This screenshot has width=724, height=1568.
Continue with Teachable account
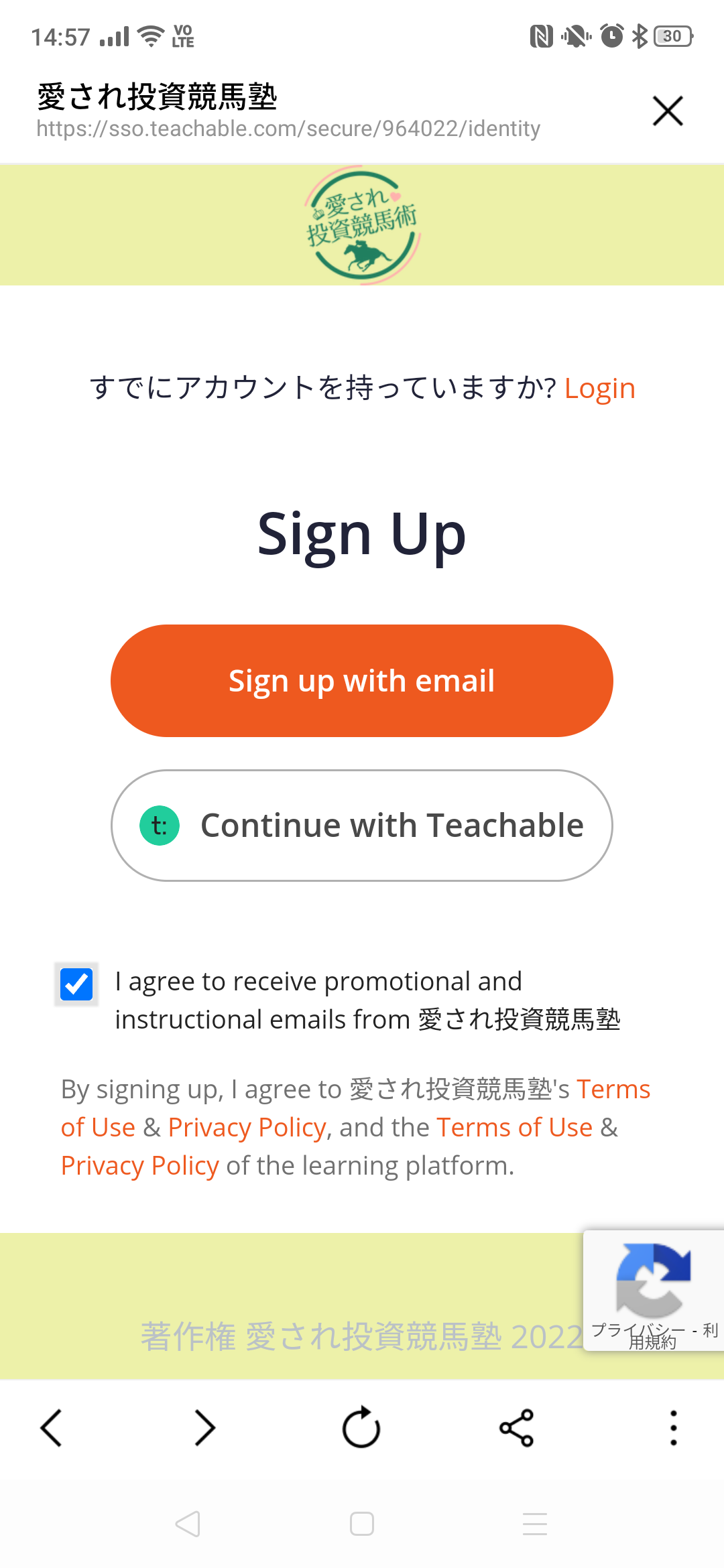coord(362,826)
